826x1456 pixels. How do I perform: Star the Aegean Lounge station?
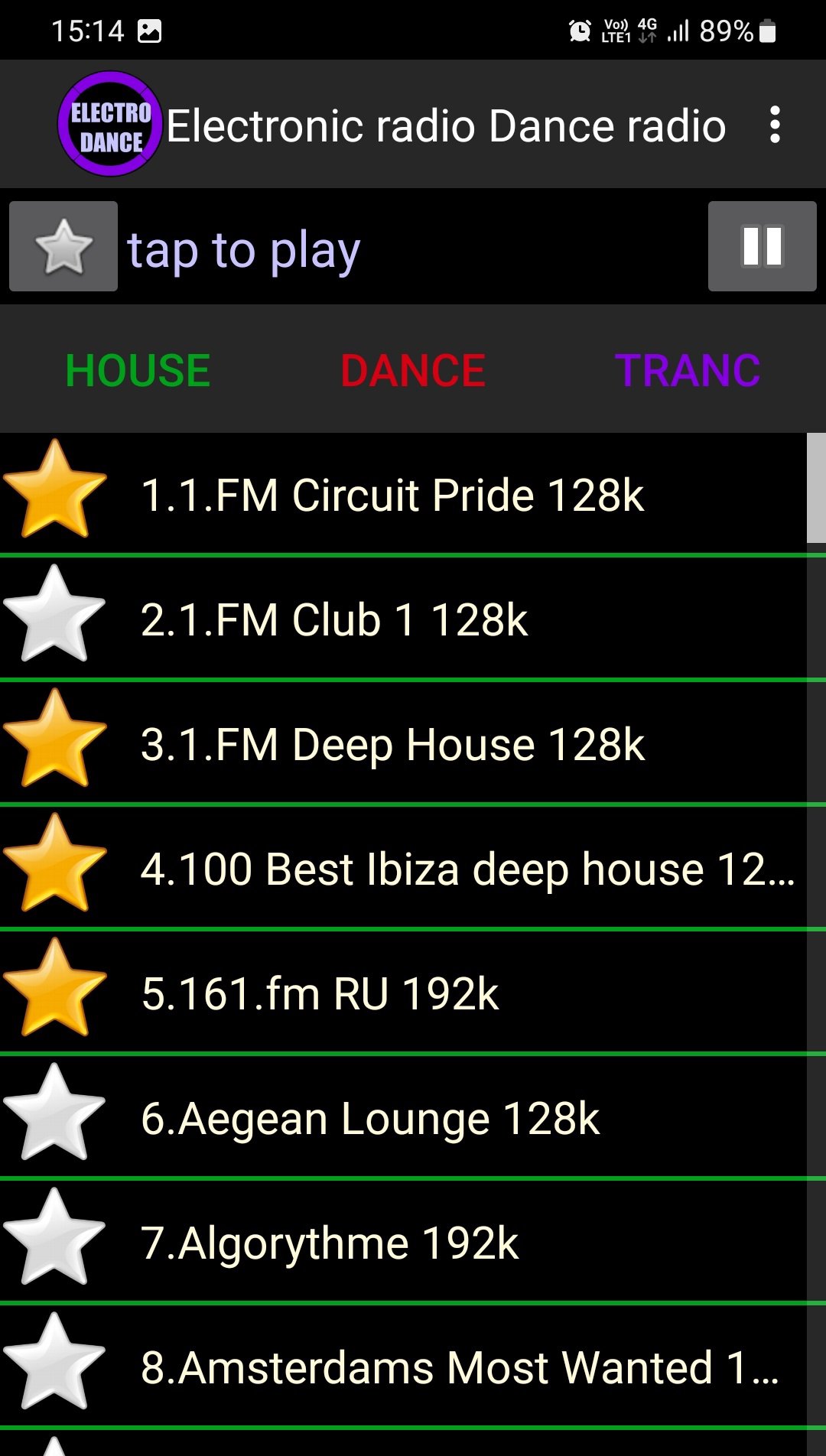click(x=55, y=1113)
